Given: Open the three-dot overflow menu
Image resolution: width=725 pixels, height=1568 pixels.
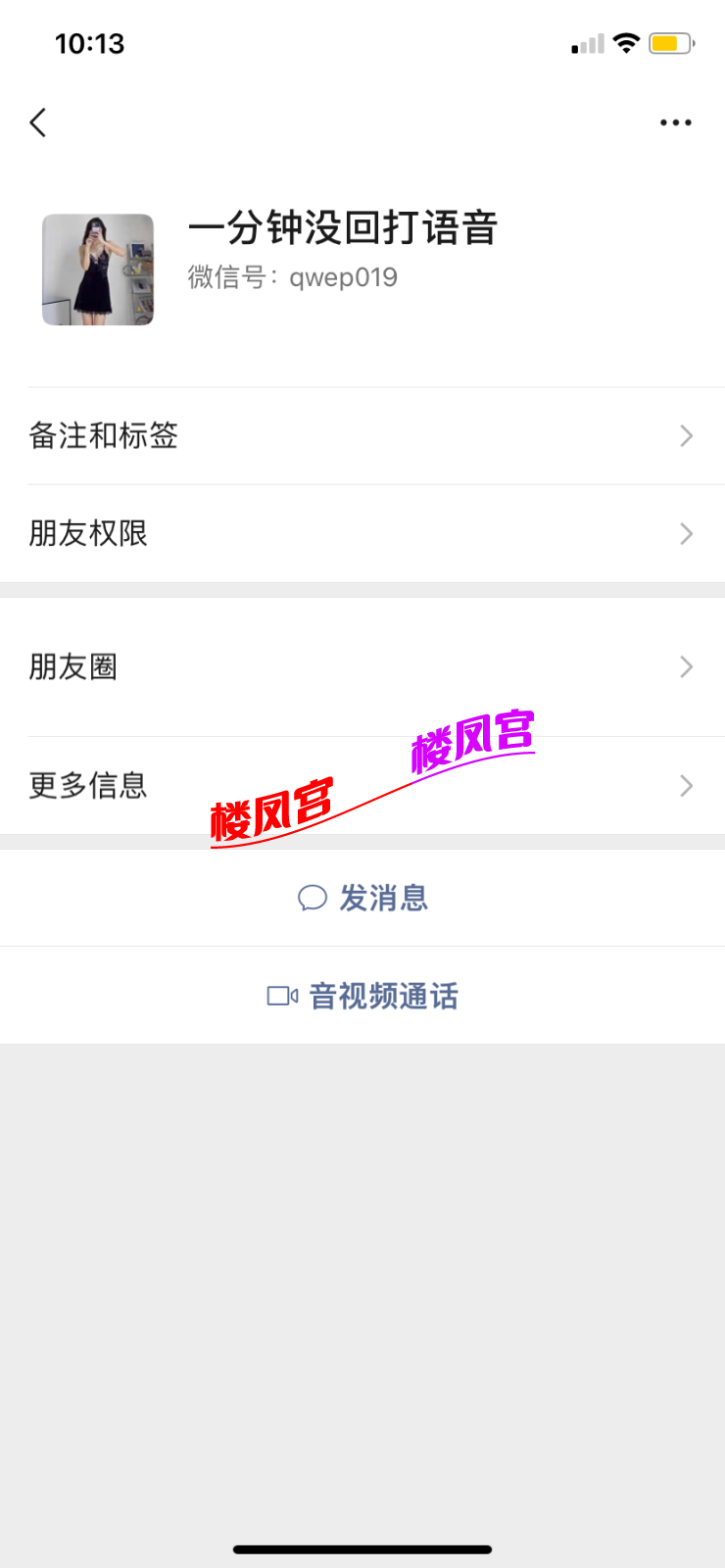Looking at the screenshot, I should [675, 122].
